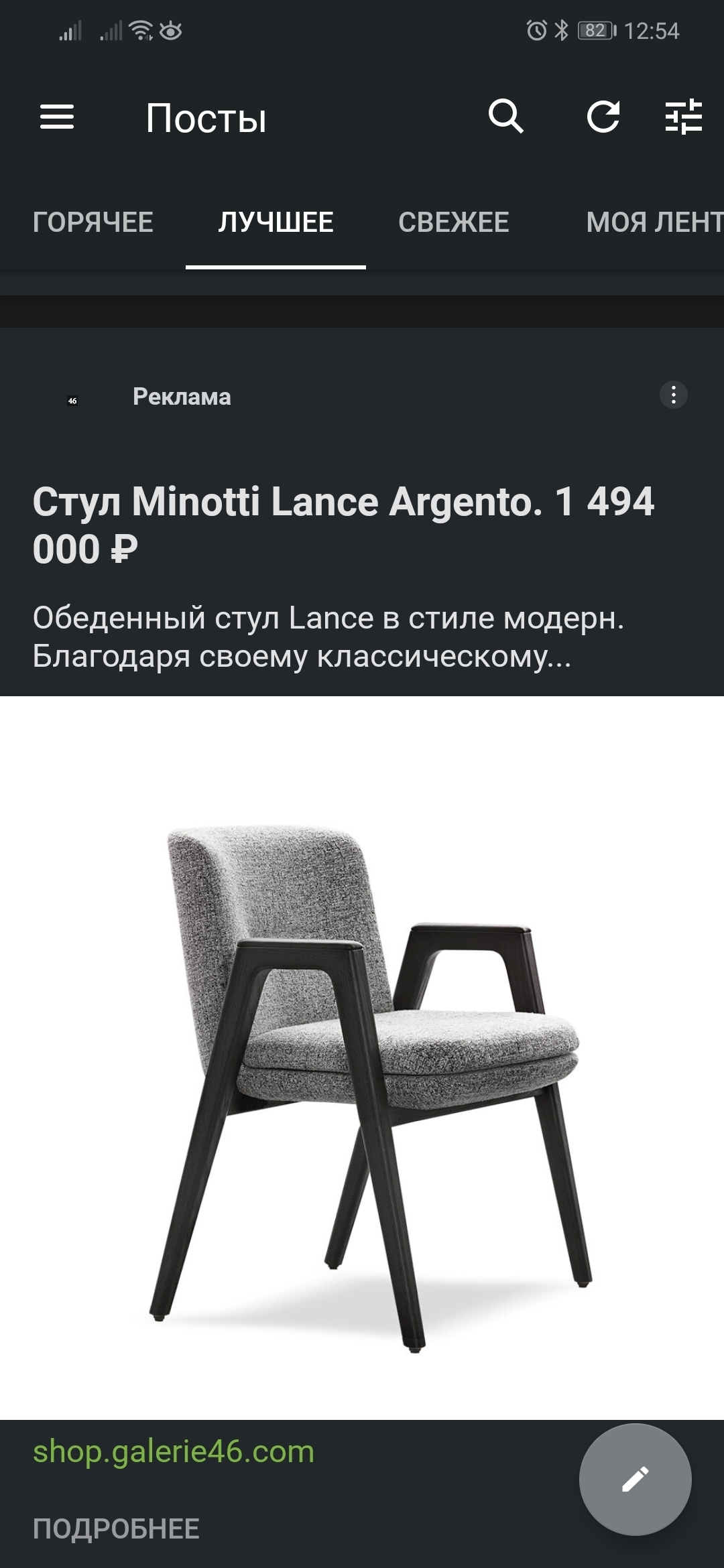Follow the shop.galerie46.com link
The image size is (724, 1568).
(174, 1452)
